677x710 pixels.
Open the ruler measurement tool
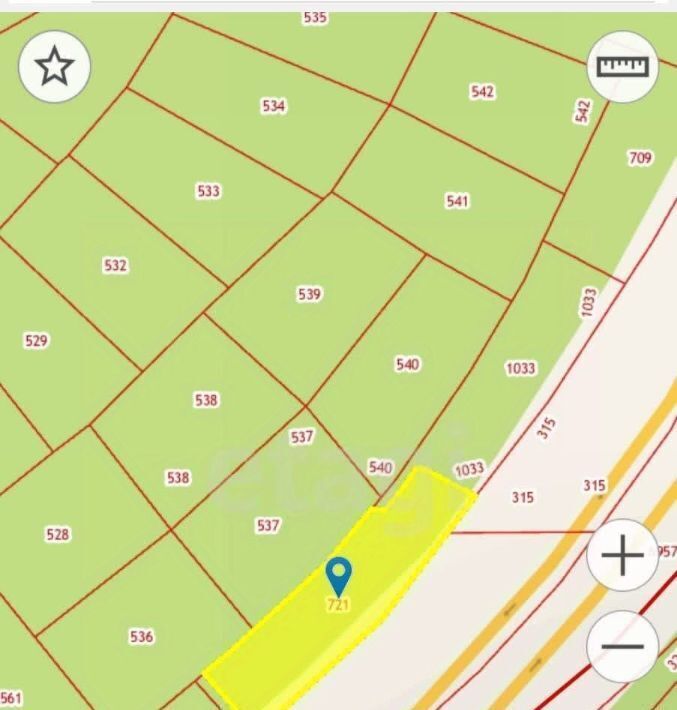click(x=622, y=66)
